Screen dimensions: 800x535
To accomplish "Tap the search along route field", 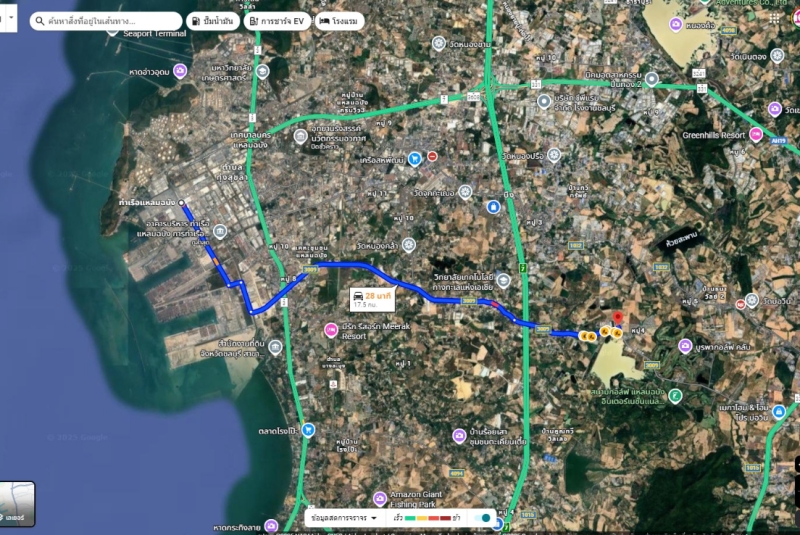I will pyautogui.click(x=106, y=21).
